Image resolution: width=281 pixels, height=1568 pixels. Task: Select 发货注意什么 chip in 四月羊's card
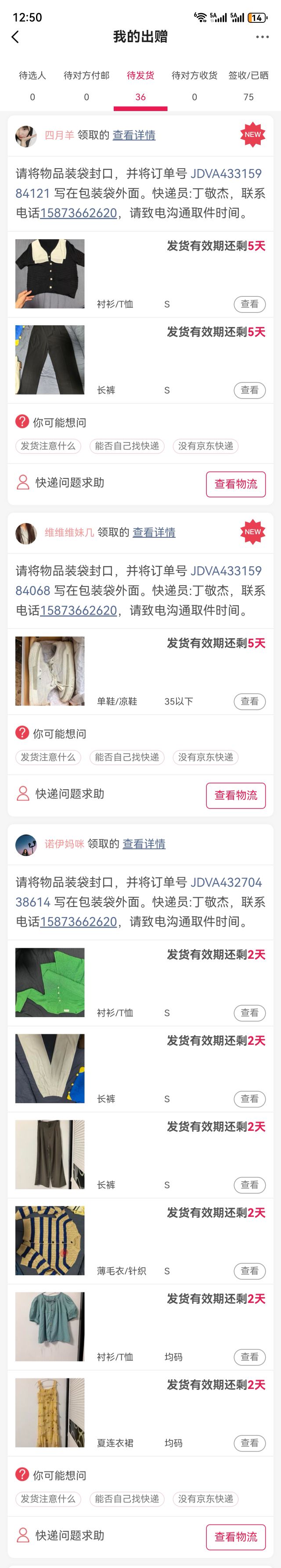click(x=48, y=446)
